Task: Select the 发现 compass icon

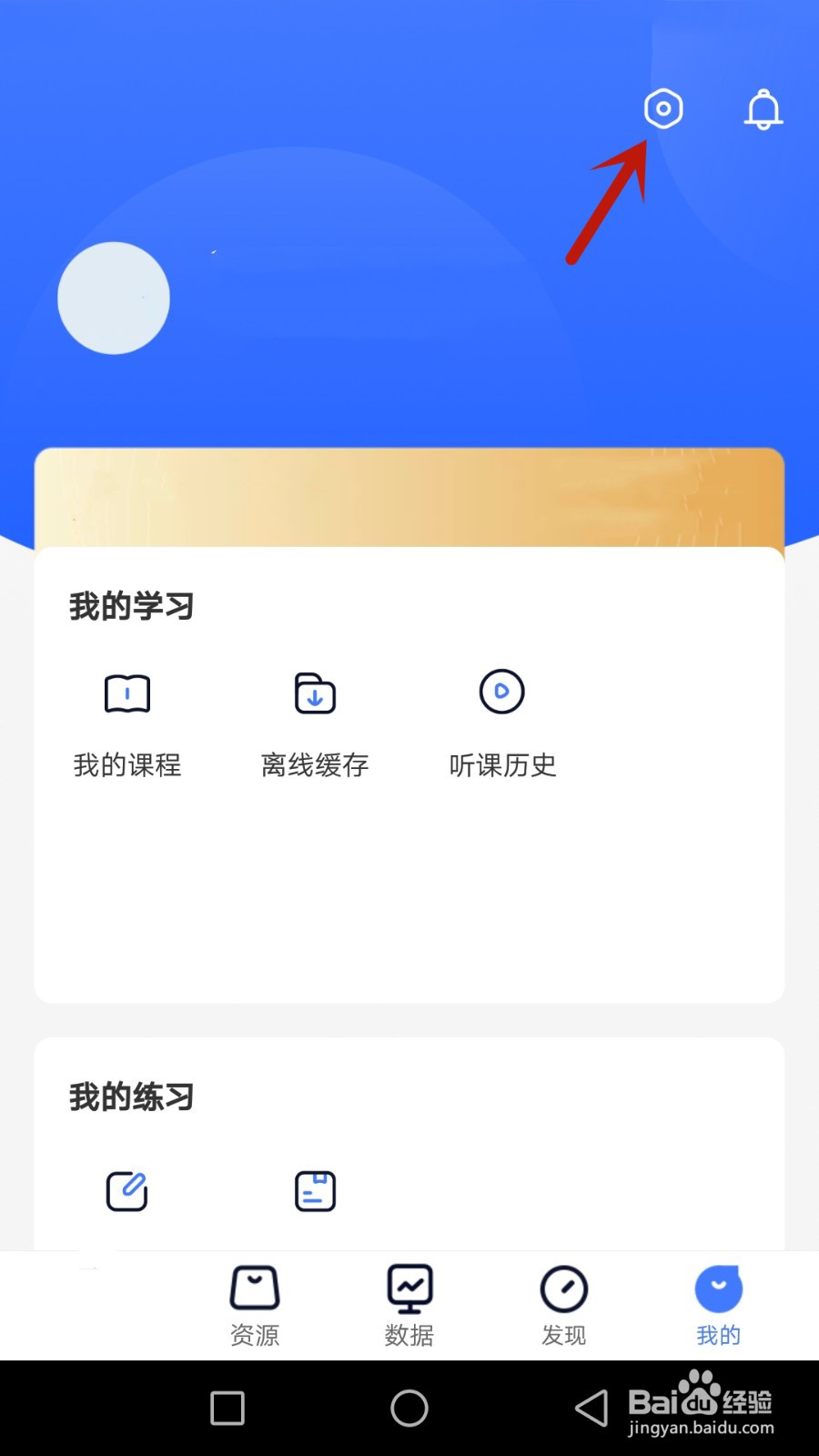Action: pos(563,1289)
